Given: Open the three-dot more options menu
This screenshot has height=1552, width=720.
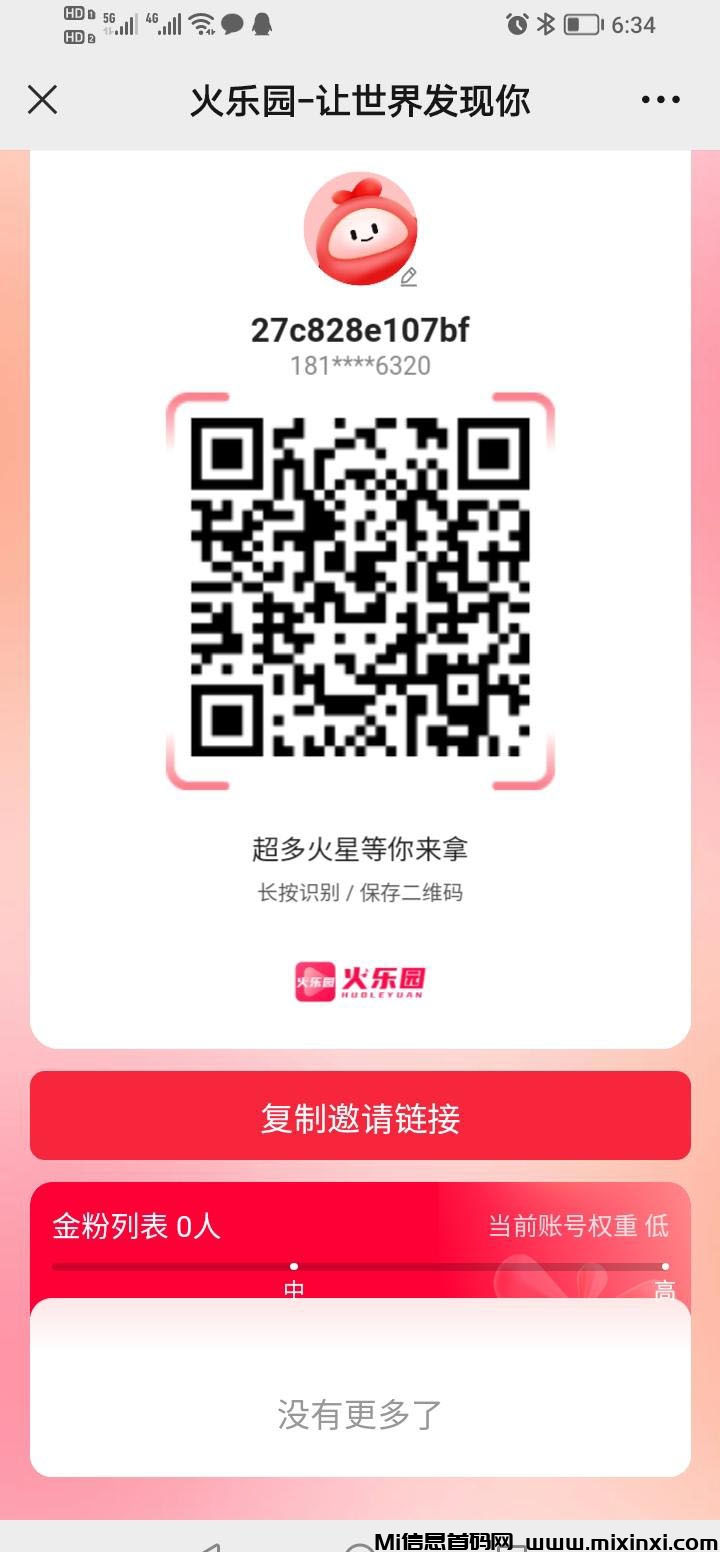Looking at the screenshot, I should click(x=659, y=100).
